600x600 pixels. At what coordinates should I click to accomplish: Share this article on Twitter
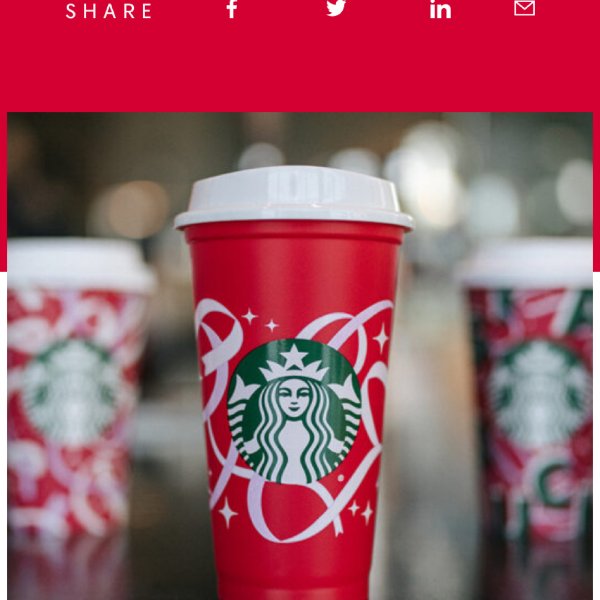click(x=336, y=8)
